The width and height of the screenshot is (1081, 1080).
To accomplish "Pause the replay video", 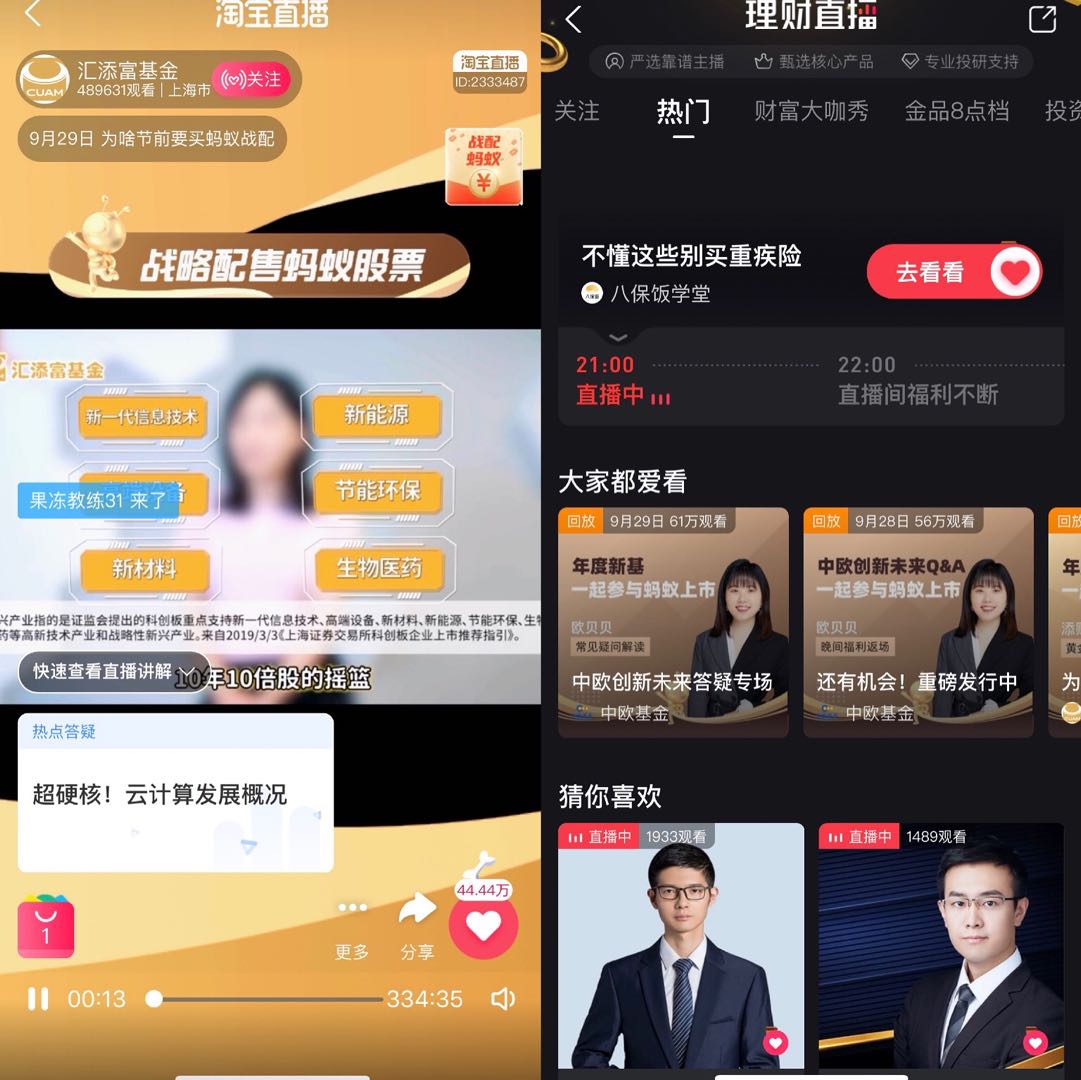I will point(38,999).
